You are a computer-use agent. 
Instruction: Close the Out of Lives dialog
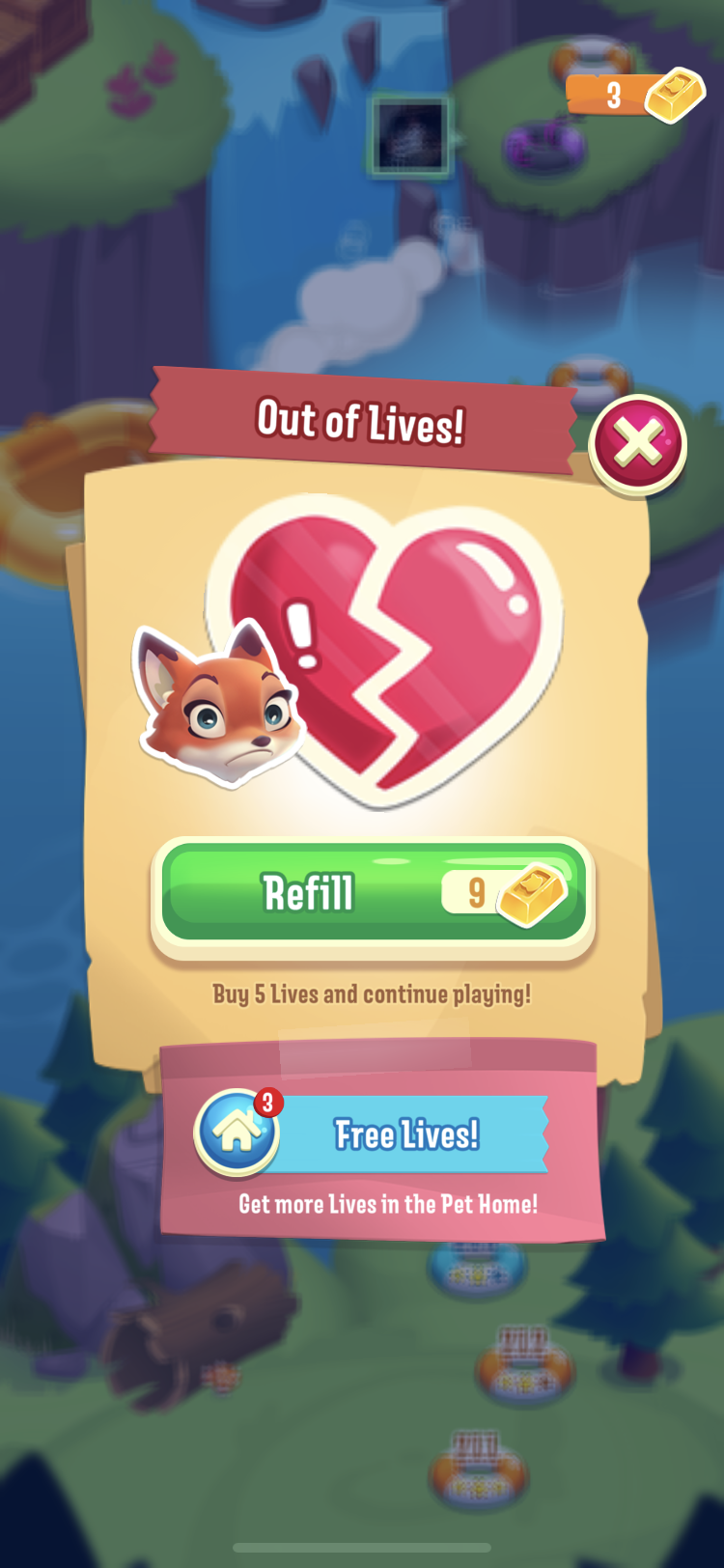point(638,445)
